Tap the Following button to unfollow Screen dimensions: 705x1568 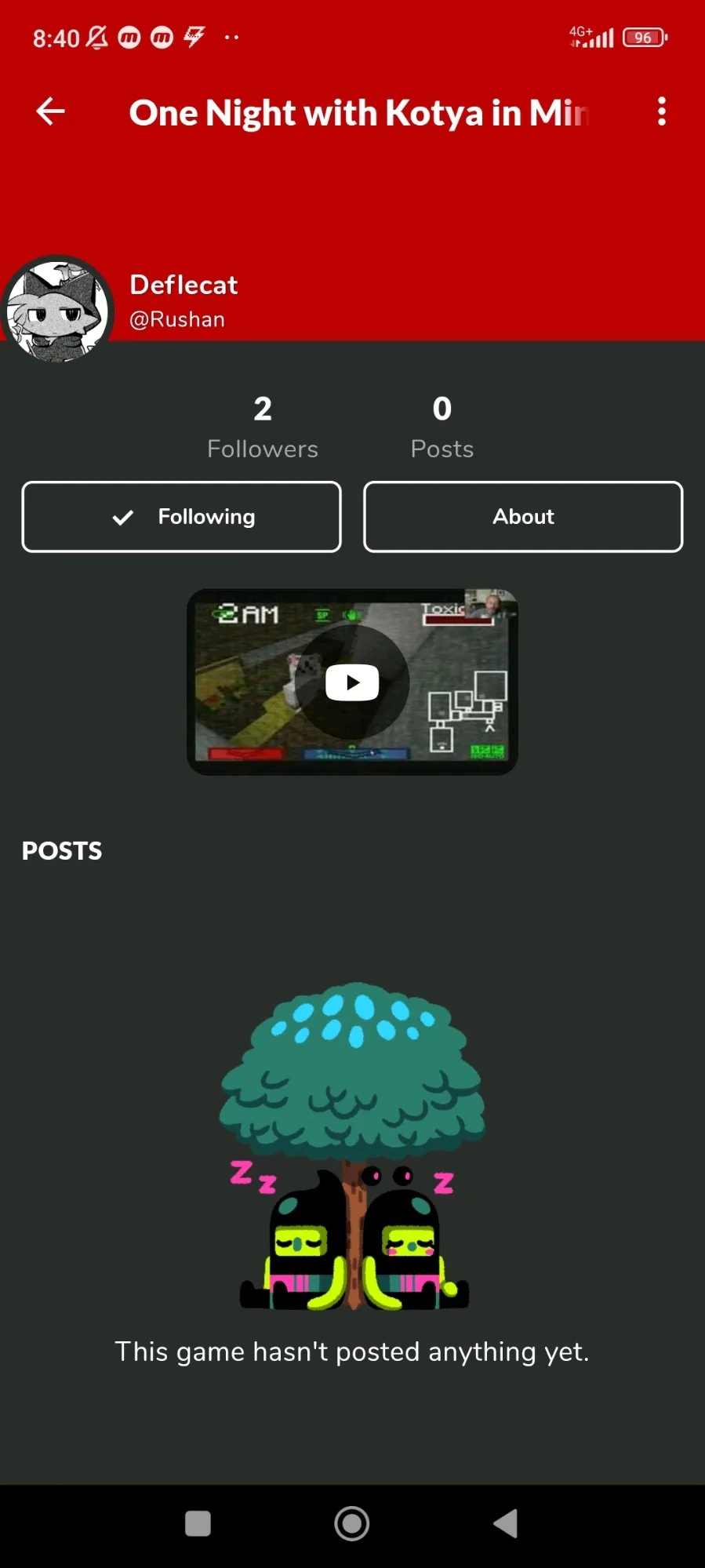pyautogui.click(x=181, y=517)
